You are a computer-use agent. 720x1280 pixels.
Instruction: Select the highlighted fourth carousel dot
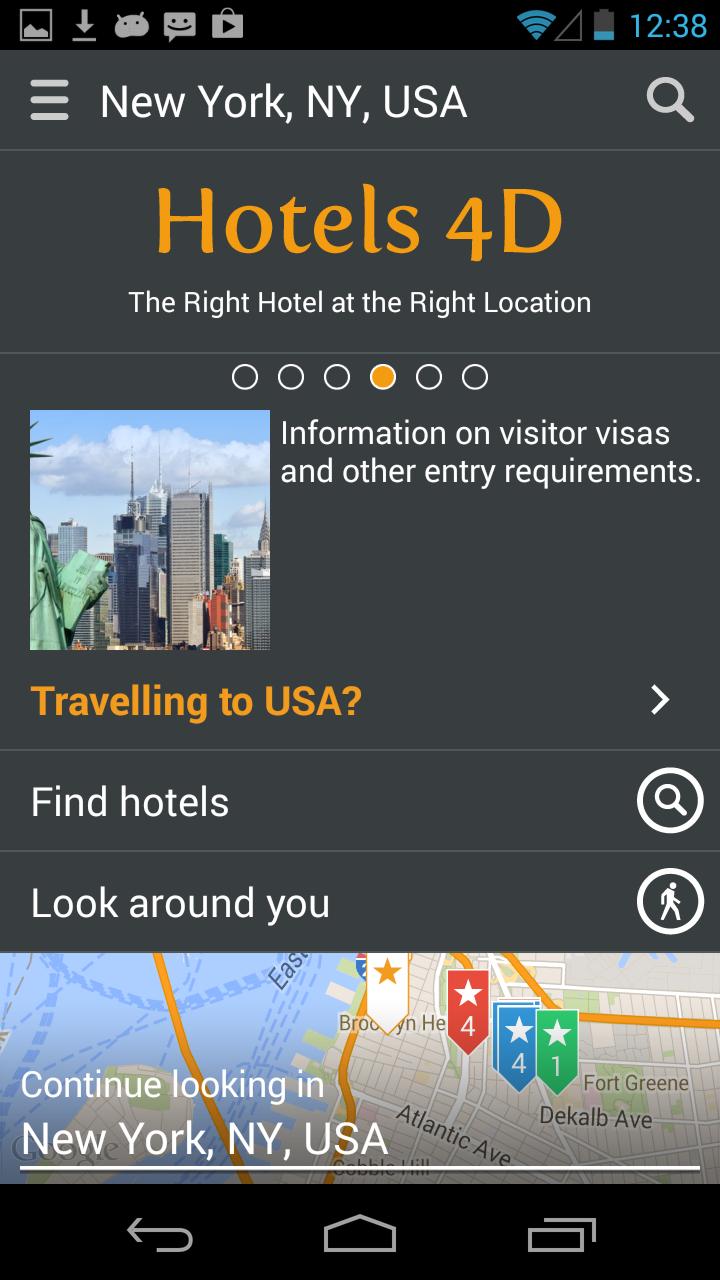click(x=383, y=377)
